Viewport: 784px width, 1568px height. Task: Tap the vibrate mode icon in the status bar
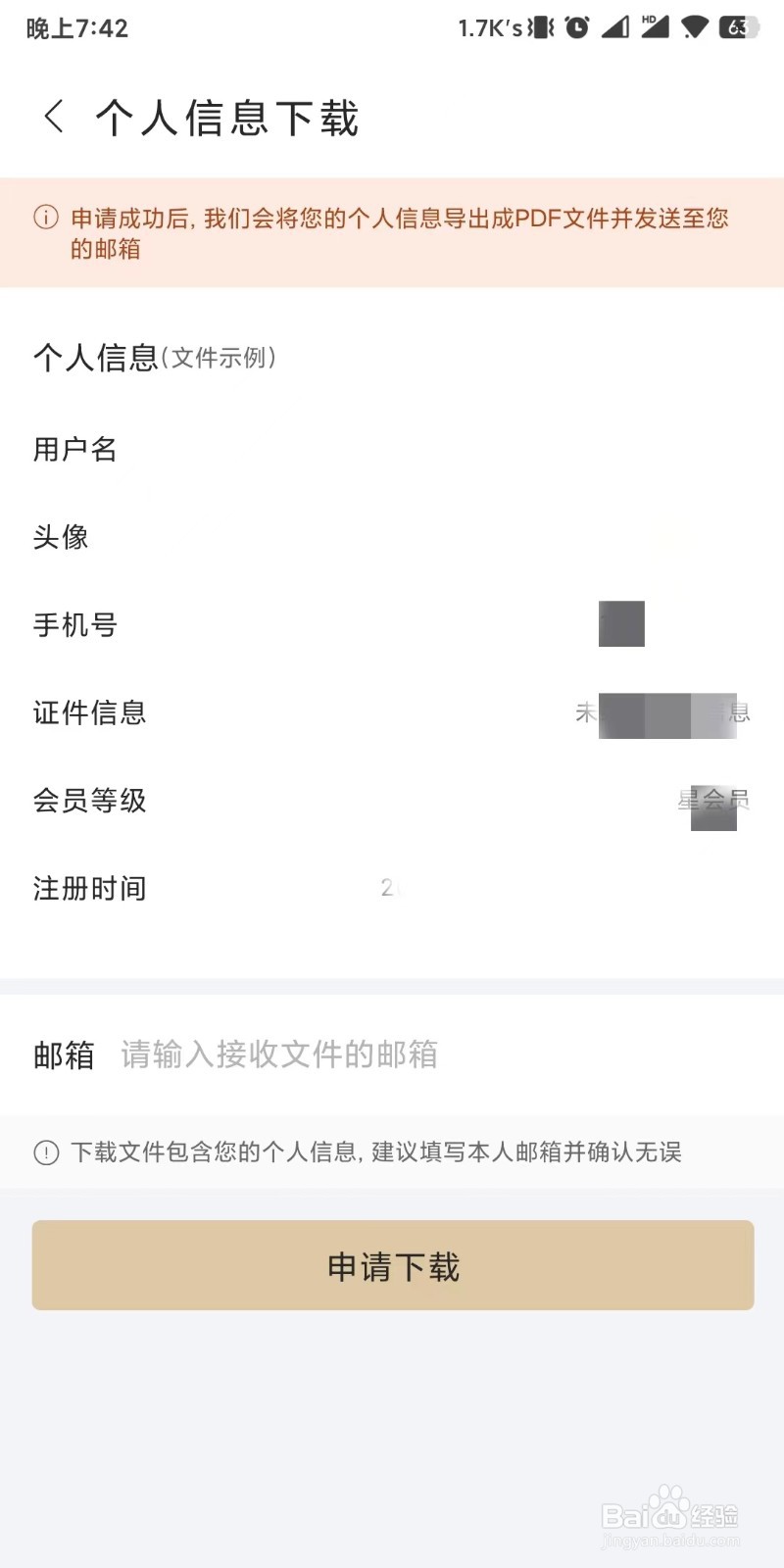pos(541,27)
